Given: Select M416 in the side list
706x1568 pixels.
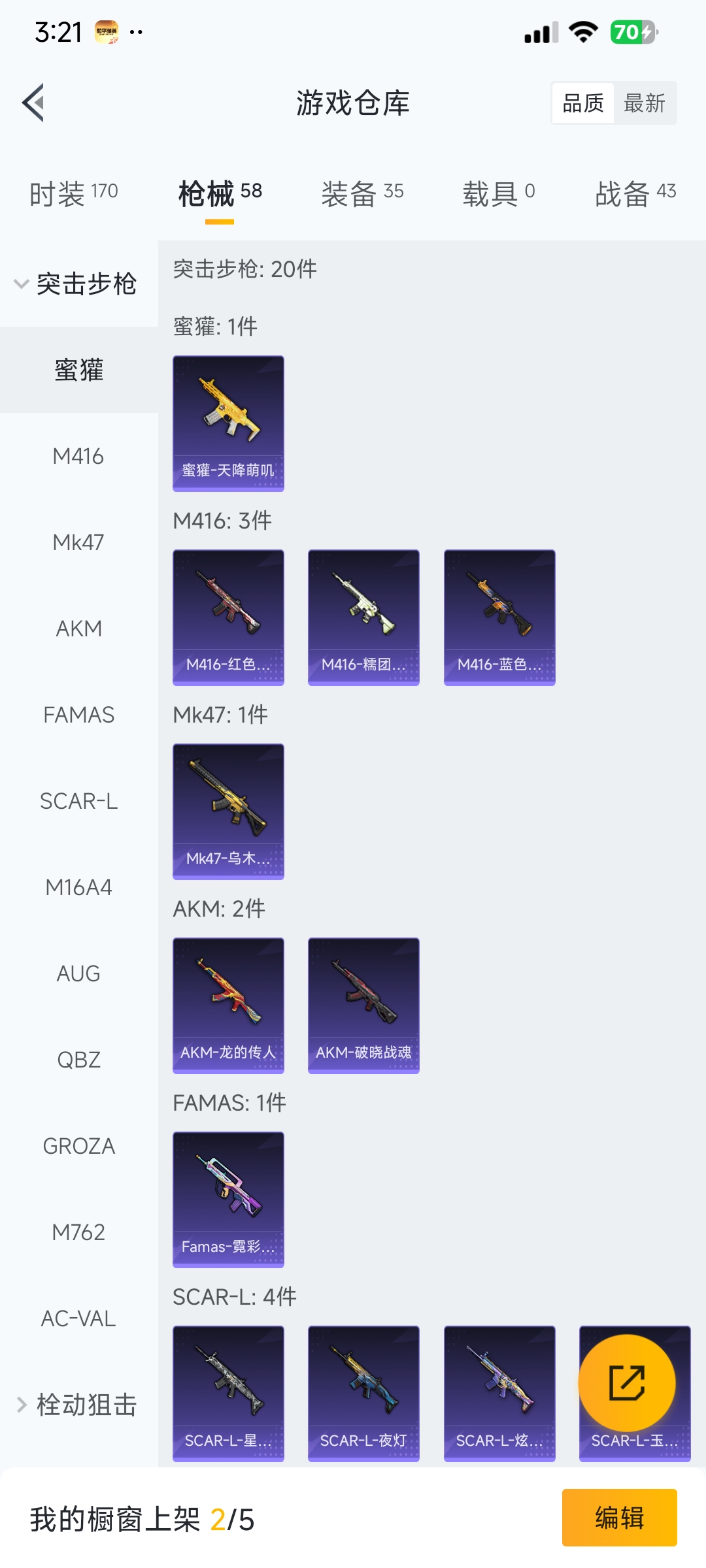Looking at the screenshot, I should point(78,456).
